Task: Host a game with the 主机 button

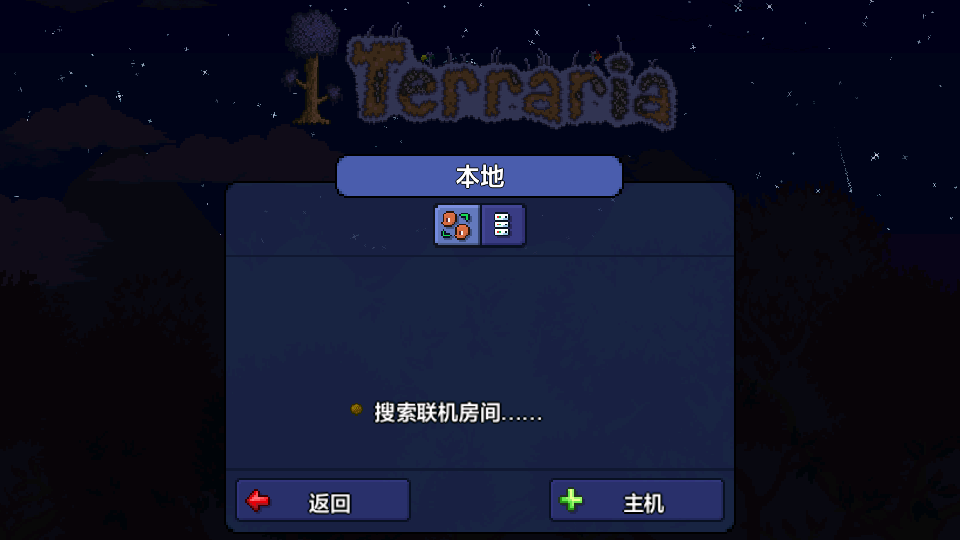Action: pos(637,501)
